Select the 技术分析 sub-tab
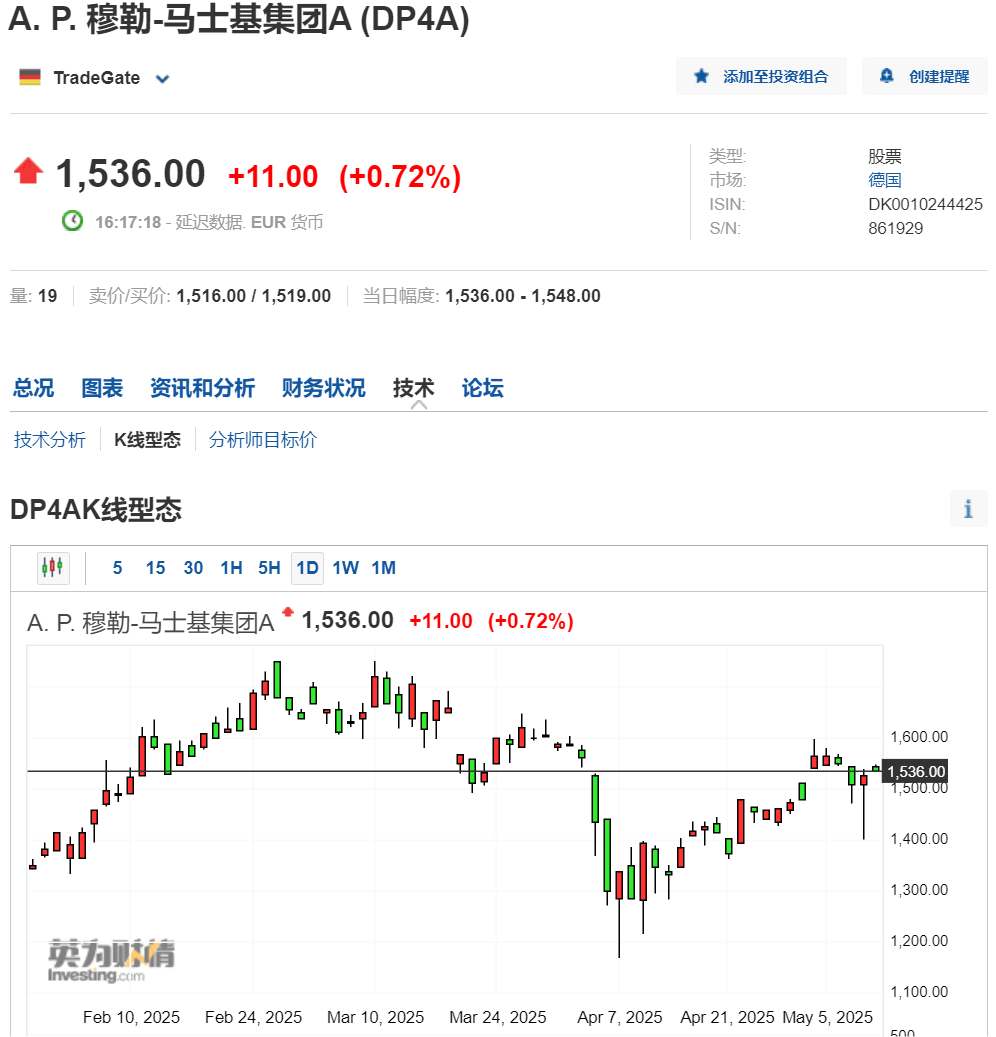This screenshot has height=1037, width=996. [x=50, y=439]
